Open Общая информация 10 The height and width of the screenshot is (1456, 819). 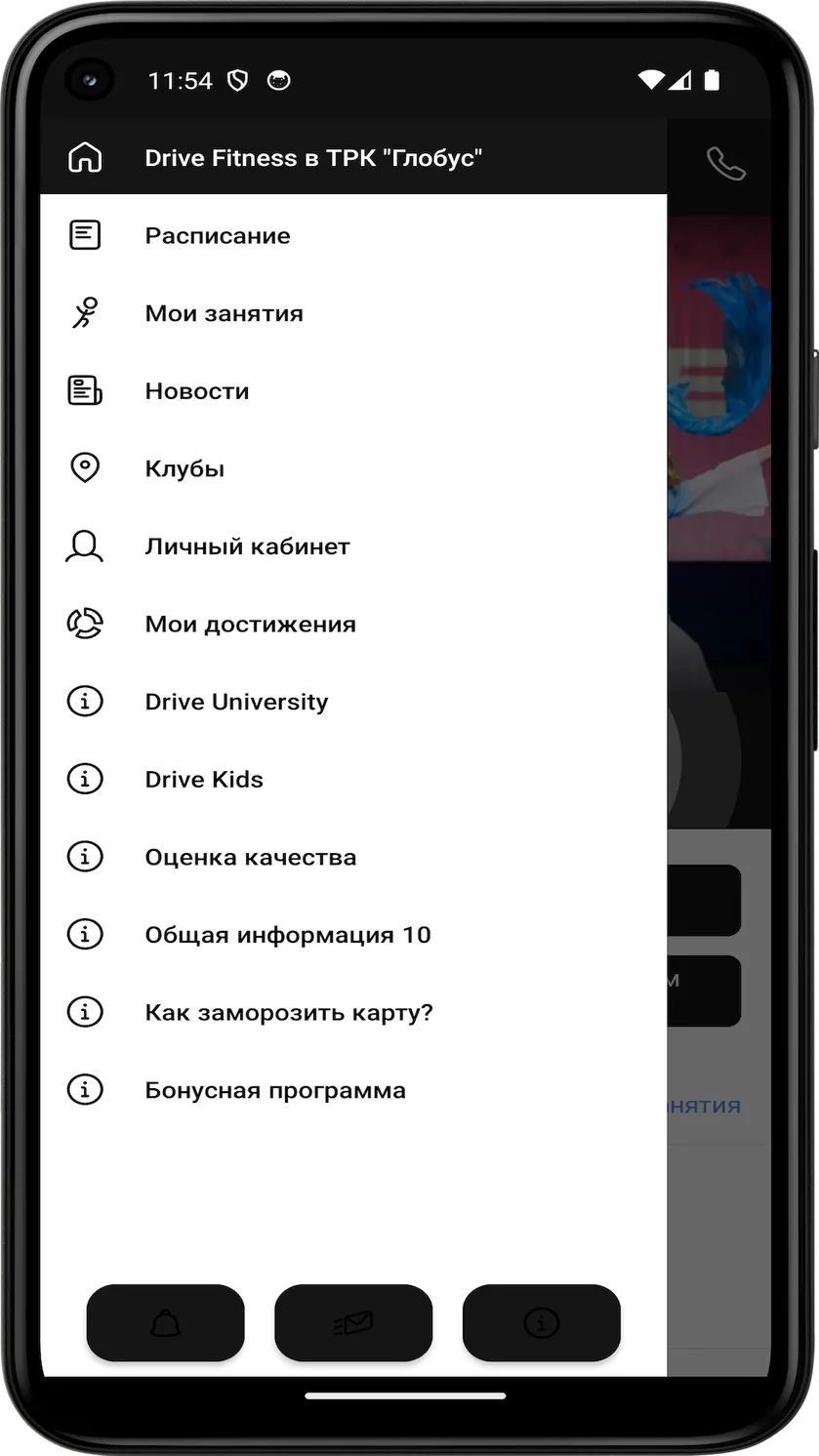(353, 935)
